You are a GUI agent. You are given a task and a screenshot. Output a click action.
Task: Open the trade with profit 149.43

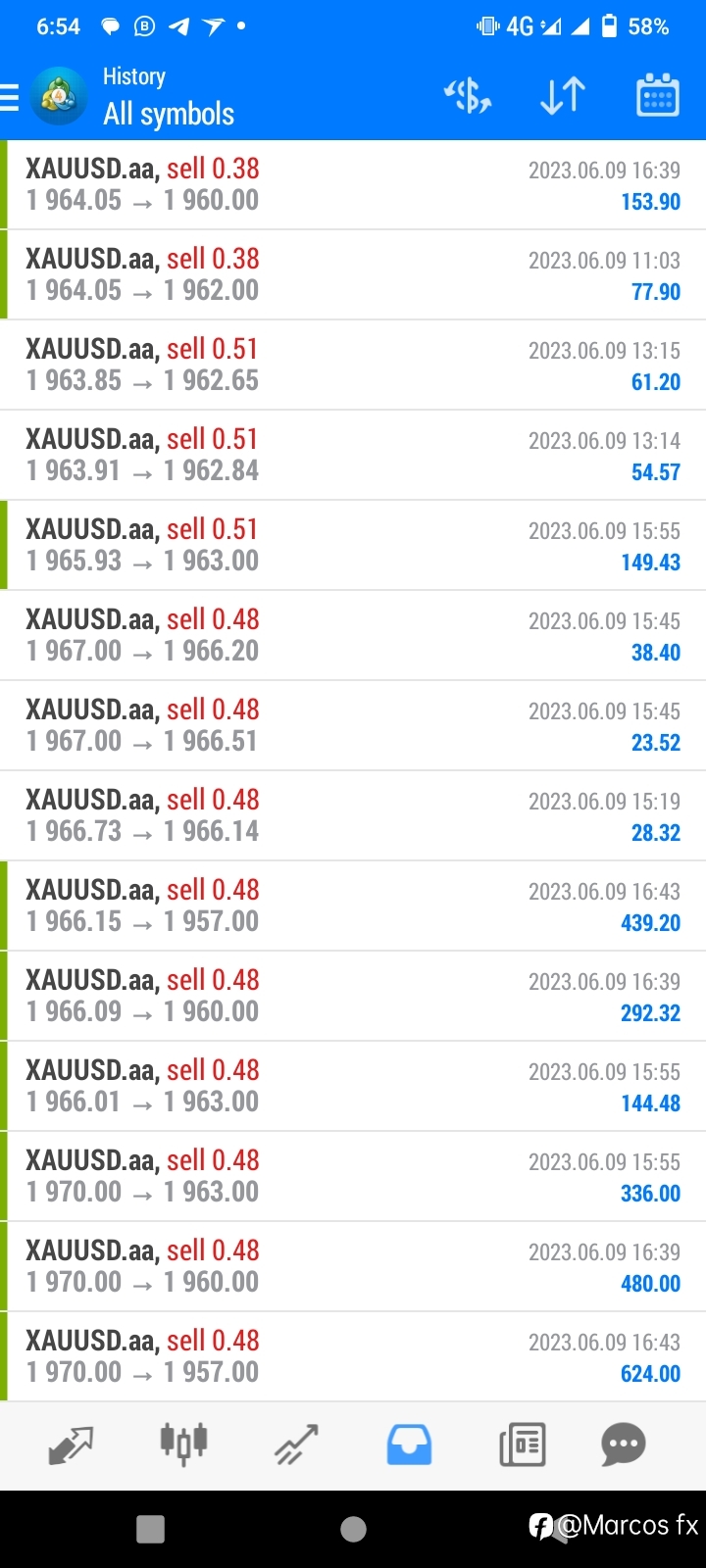[353, 545]
